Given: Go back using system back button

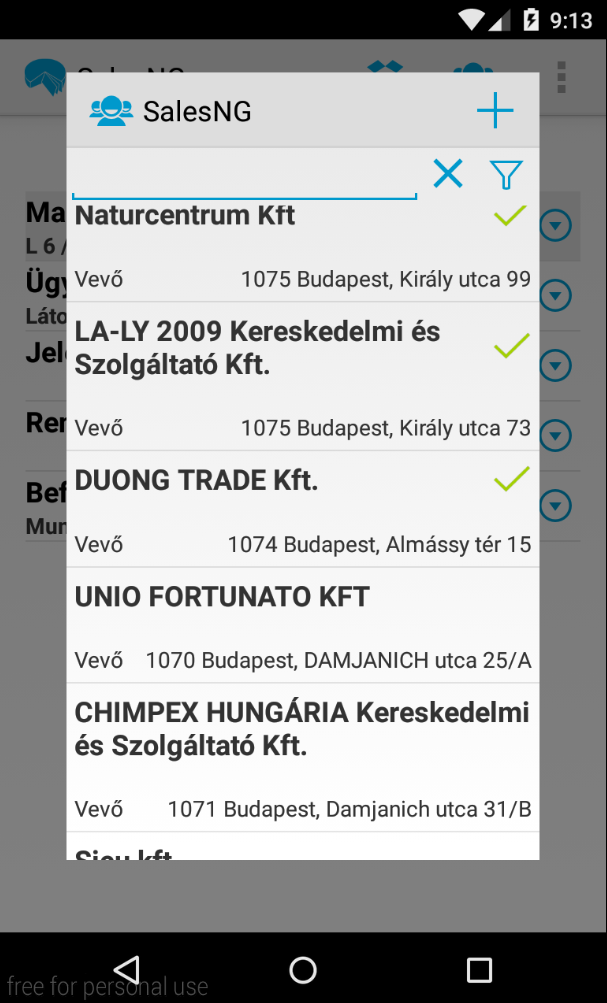Looking at the screenshot, I should [127, 970].
